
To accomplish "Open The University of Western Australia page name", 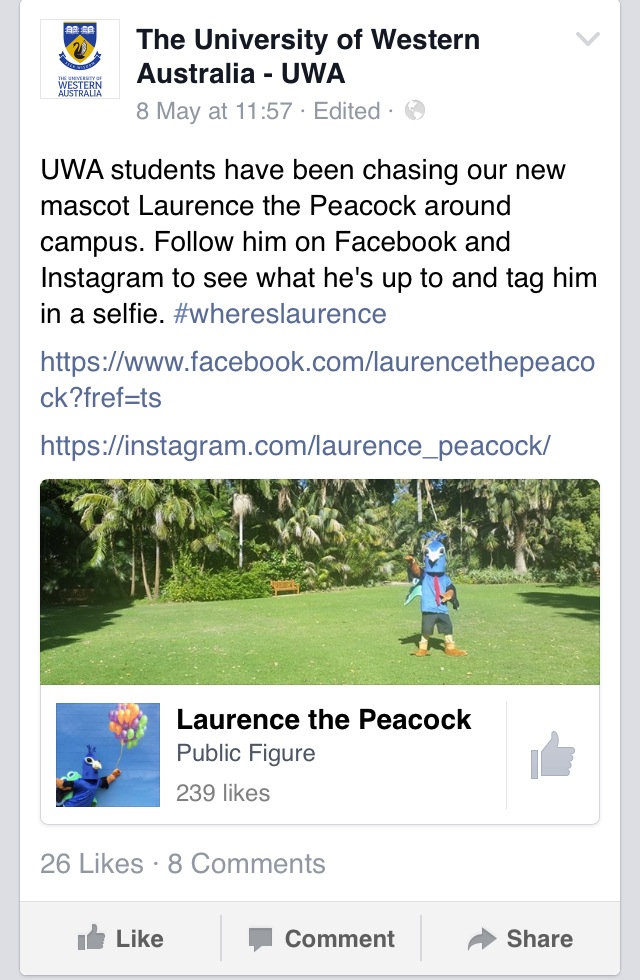I will click(308, 57).
